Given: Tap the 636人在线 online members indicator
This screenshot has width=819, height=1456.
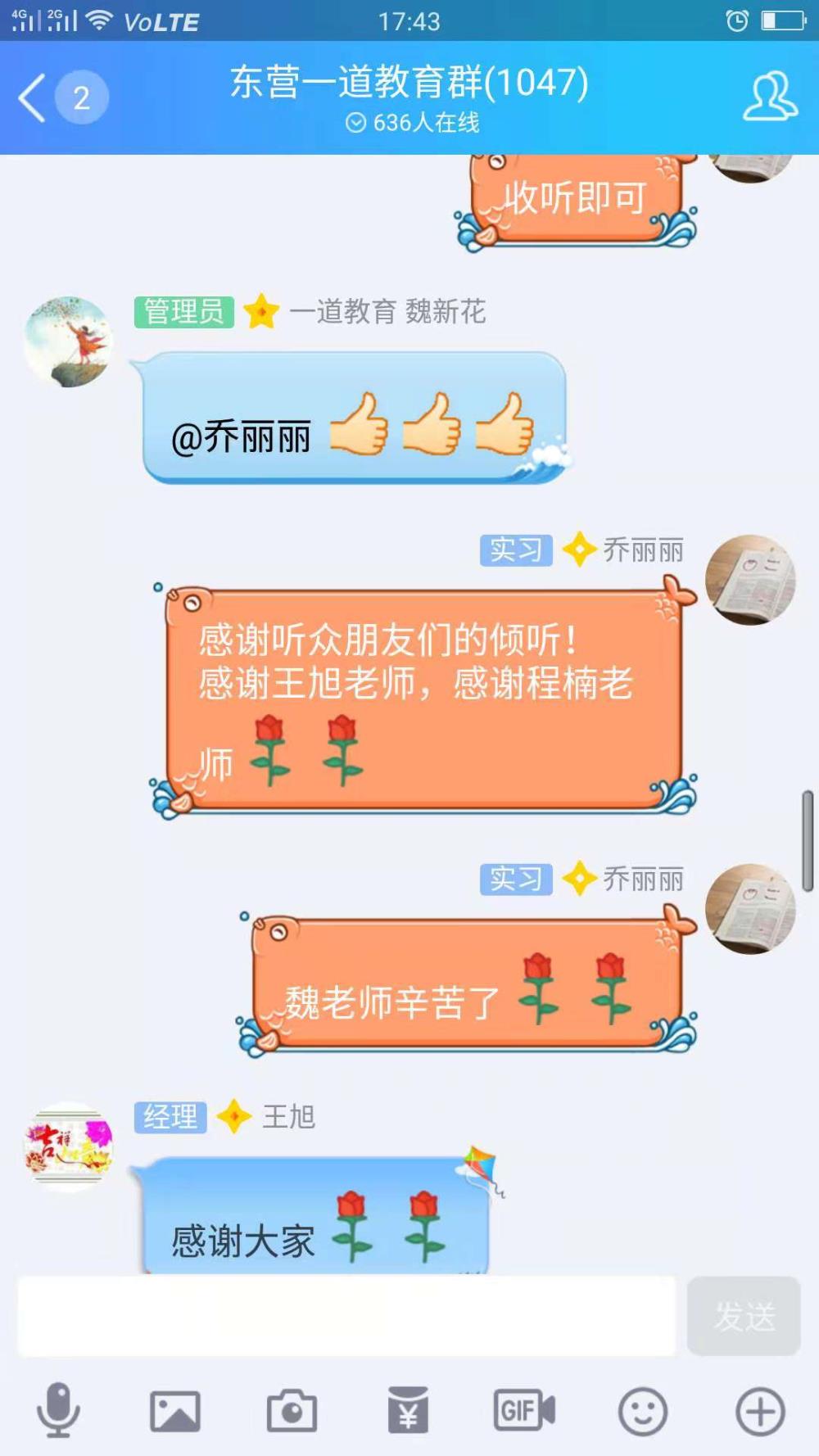Looking at the screenshot, I should coord(413,123).
